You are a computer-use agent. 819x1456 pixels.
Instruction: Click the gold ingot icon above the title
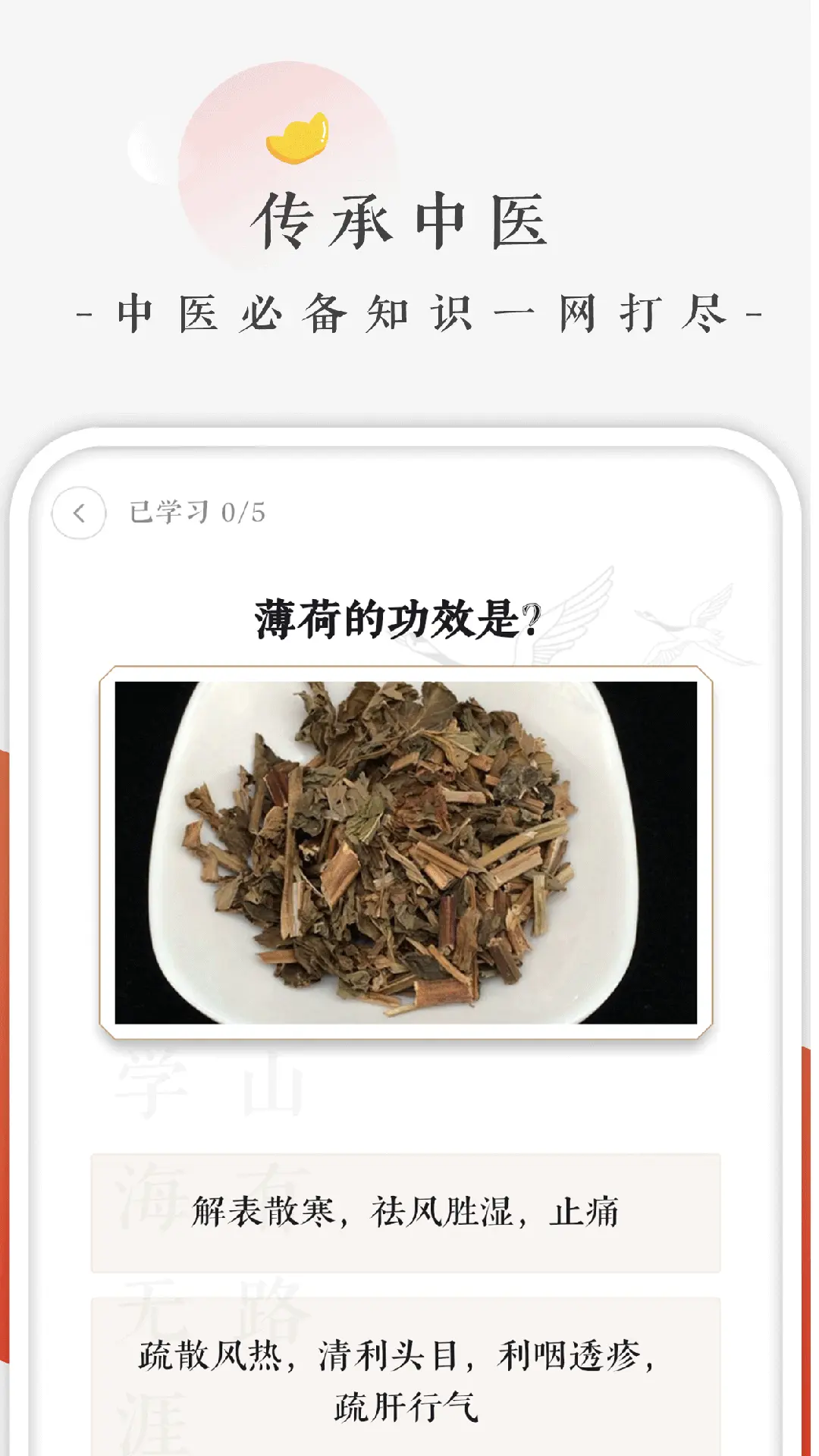(x=297, y=139)
